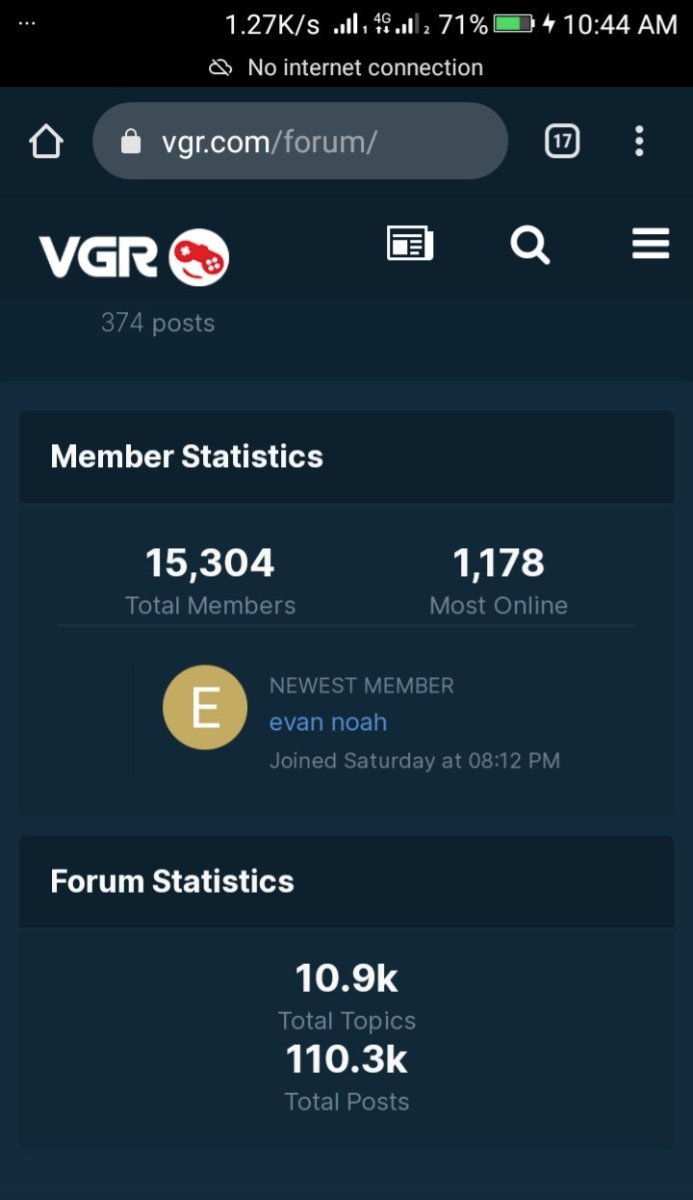Screen dimensions: 693x1200
Task: Open the forum search
Action: click(530, 243)
